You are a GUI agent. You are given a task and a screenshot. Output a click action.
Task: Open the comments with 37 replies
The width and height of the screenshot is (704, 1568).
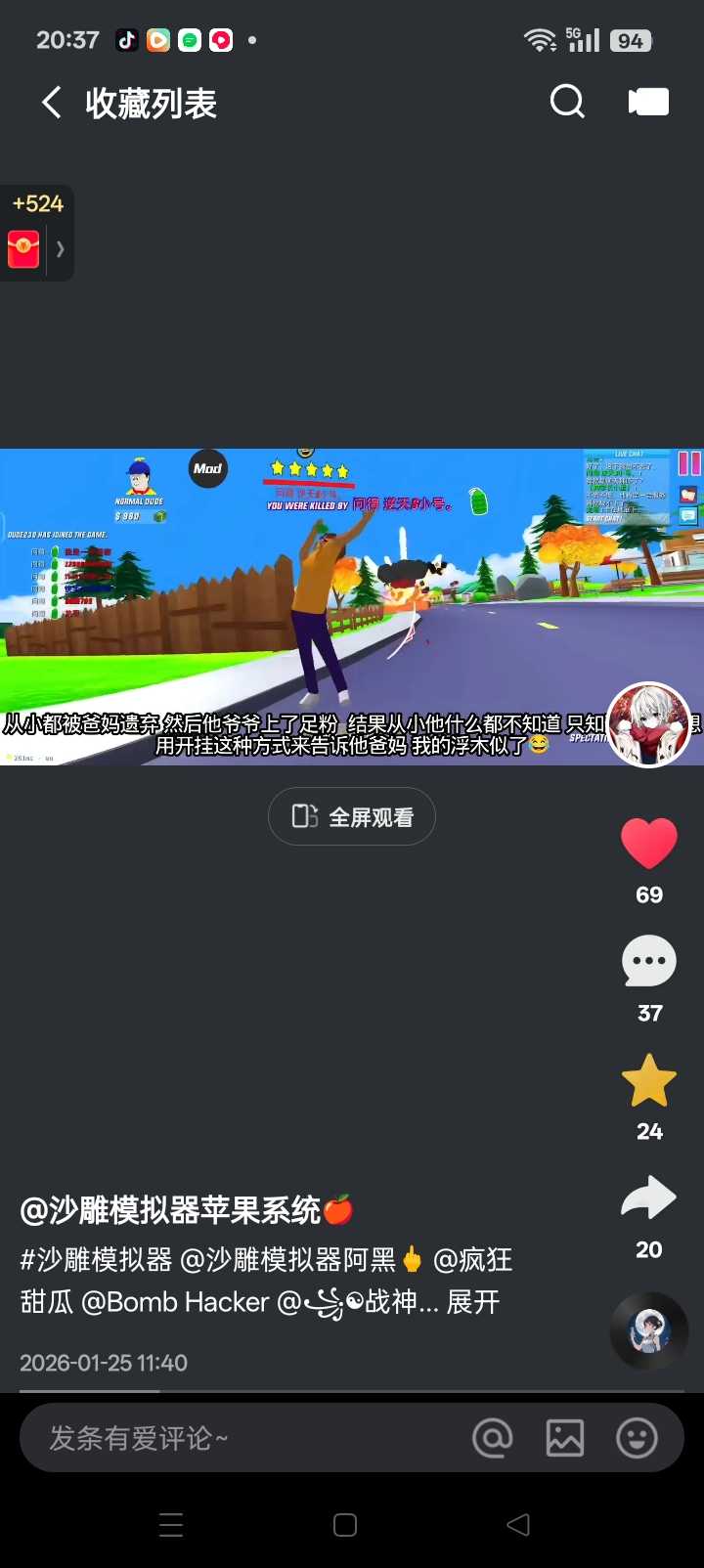[649, 962]
